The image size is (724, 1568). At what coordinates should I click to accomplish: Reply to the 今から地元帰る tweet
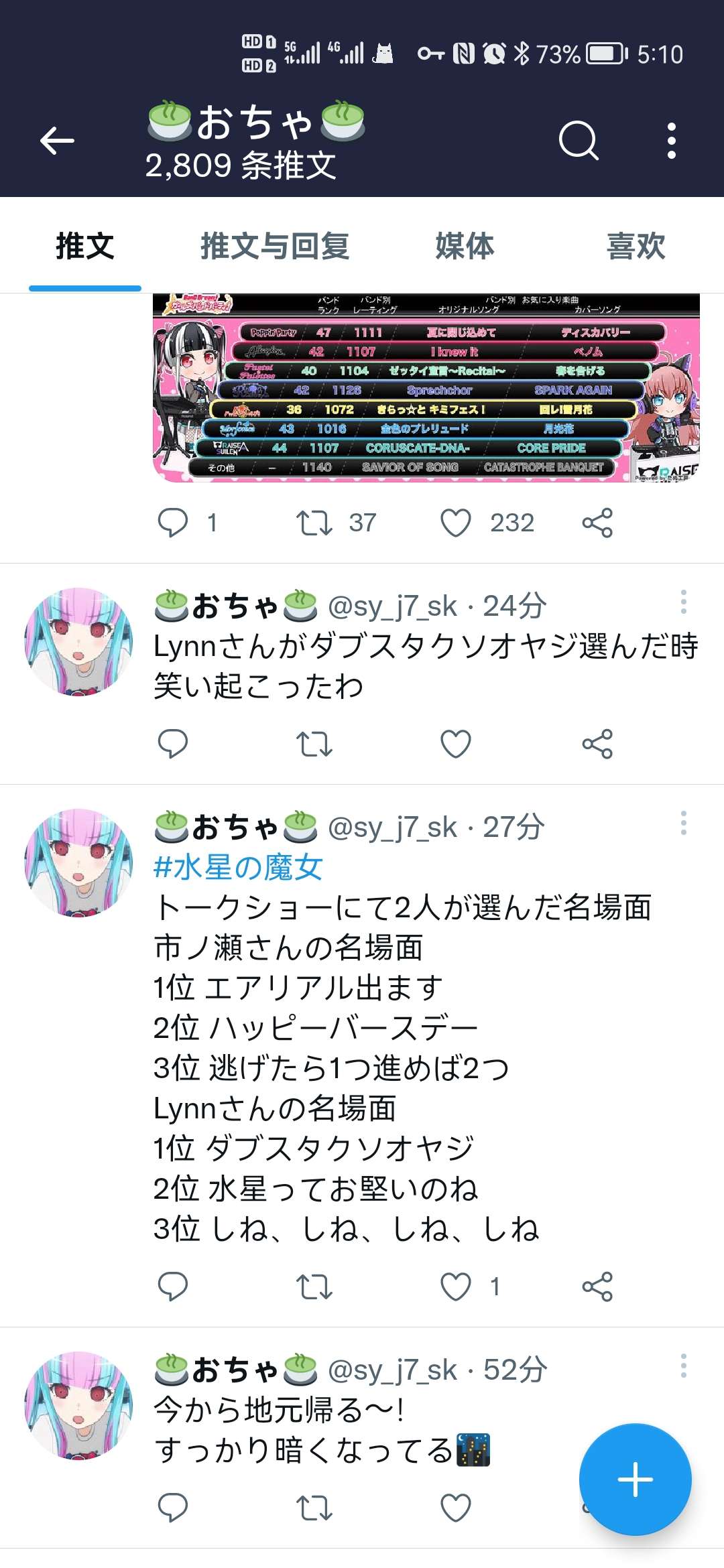(172, 1508)
